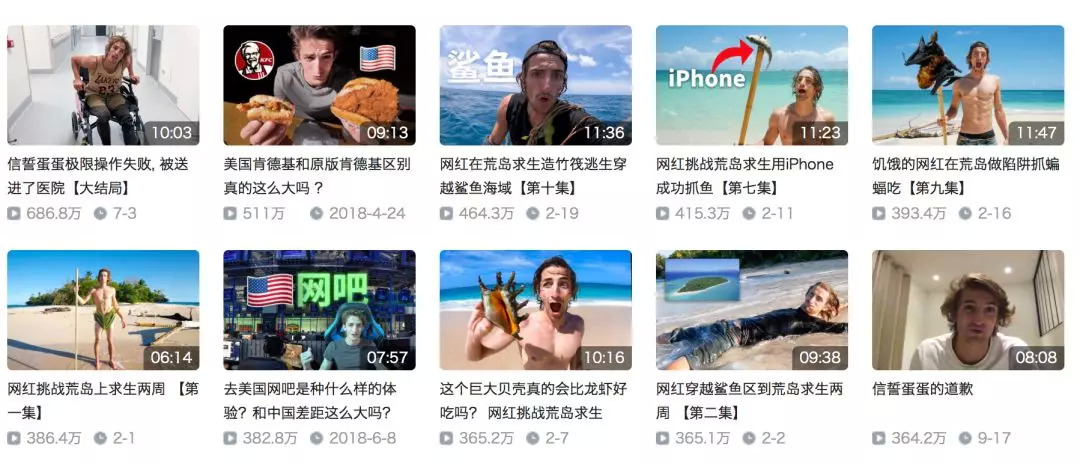Open the bat trap video 第九集
The image size is (1080, 464).
(x=967, y=85)
